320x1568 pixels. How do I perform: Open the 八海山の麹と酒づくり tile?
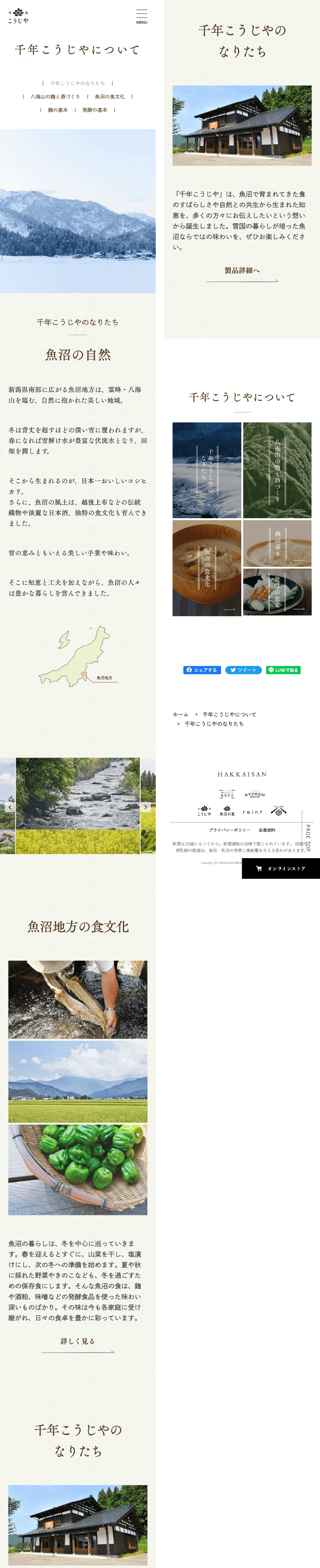coord(277,470)
